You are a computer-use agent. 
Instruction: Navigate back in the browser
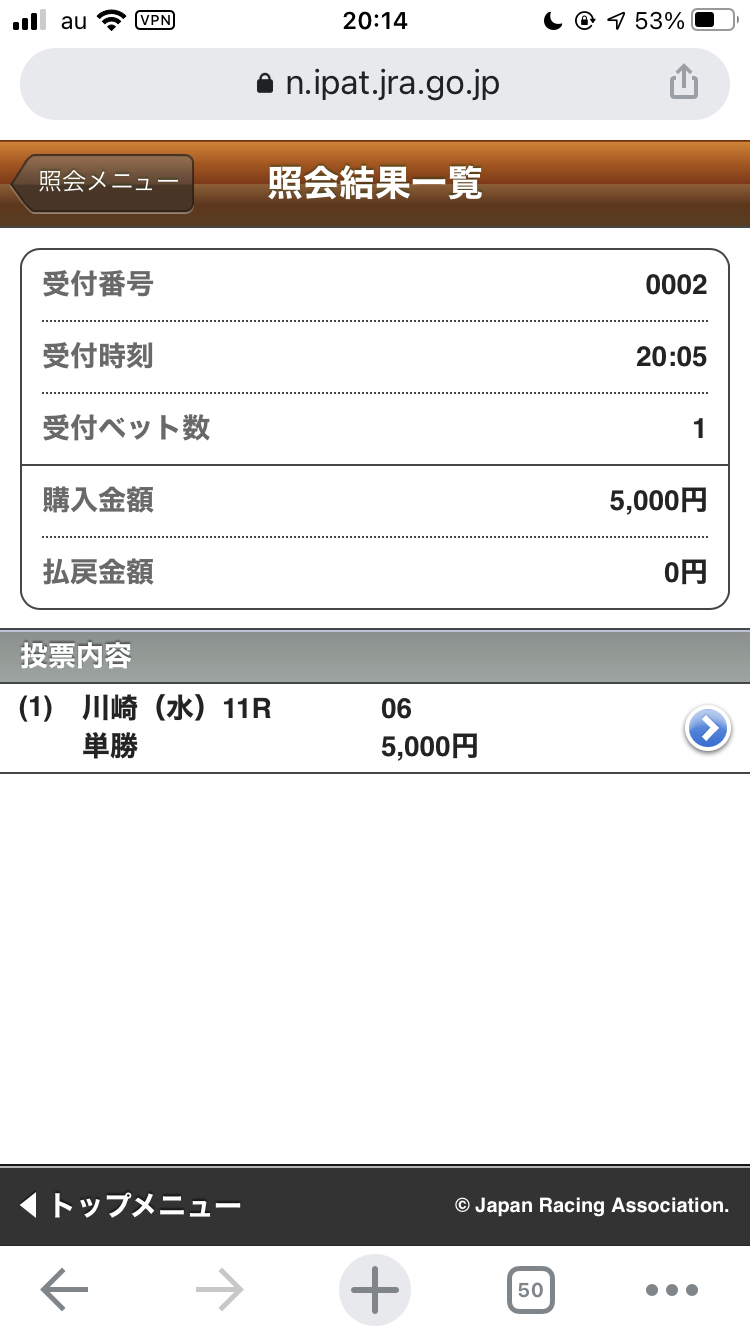point(65,1290)
